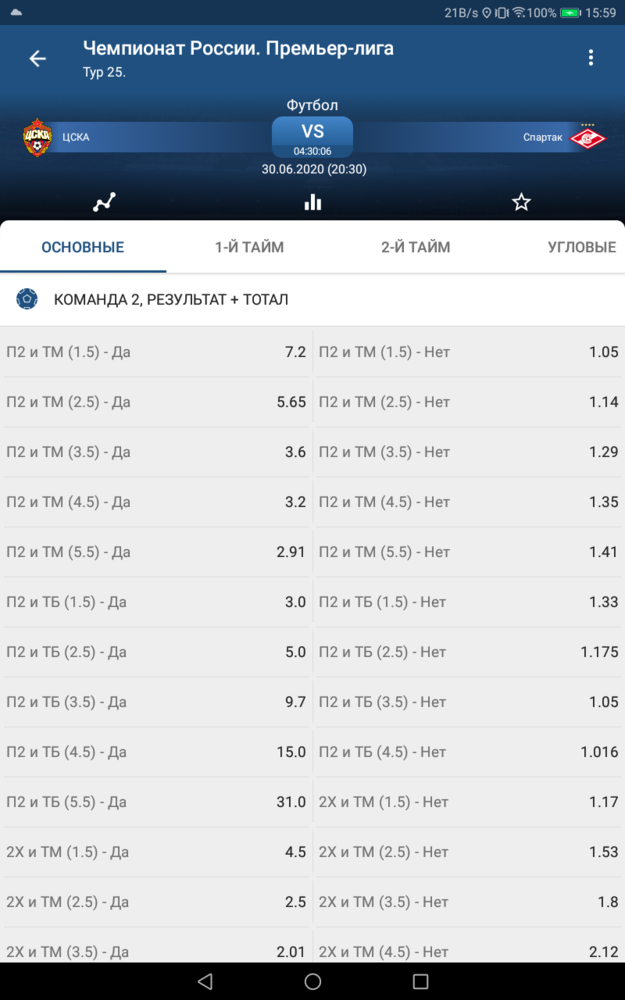Image resolution: width=625 pixels, height=1000 pixels.
Task: Go back using the top-left arrow
Action: [38, 59]
